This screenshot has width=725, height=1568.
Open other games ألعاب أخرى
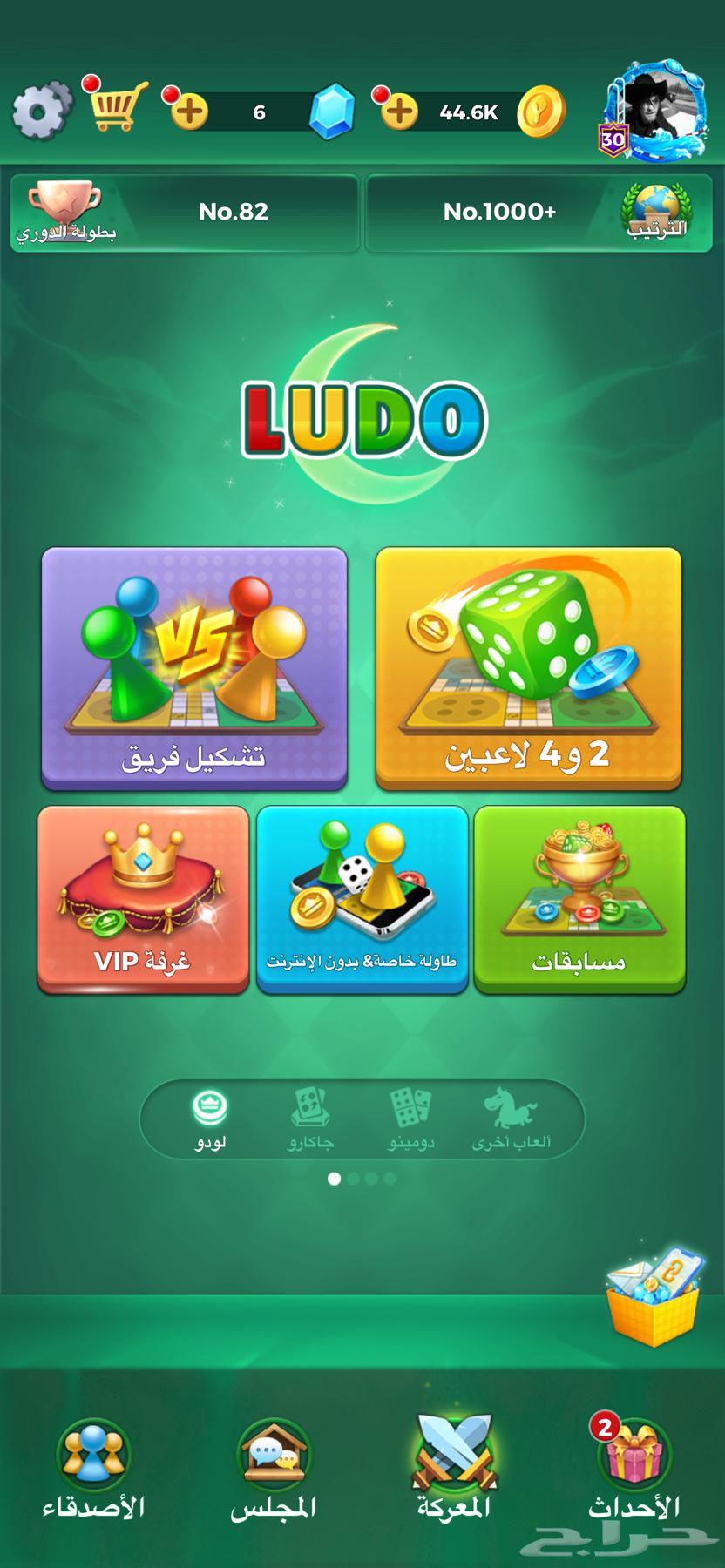tap(512, 1119)
